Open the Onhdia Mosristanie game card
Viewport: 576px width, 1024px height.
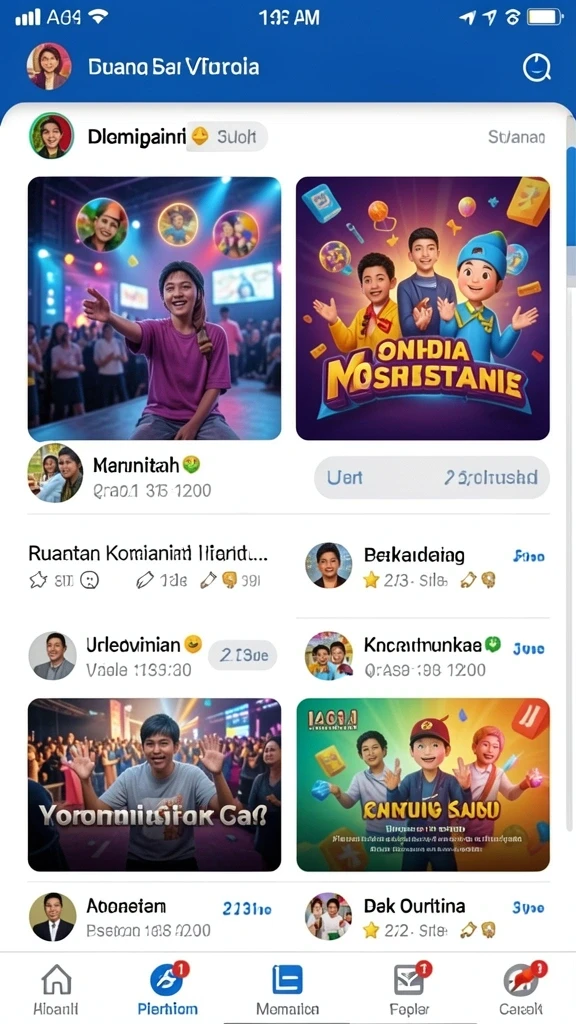[x=423, y=308]
